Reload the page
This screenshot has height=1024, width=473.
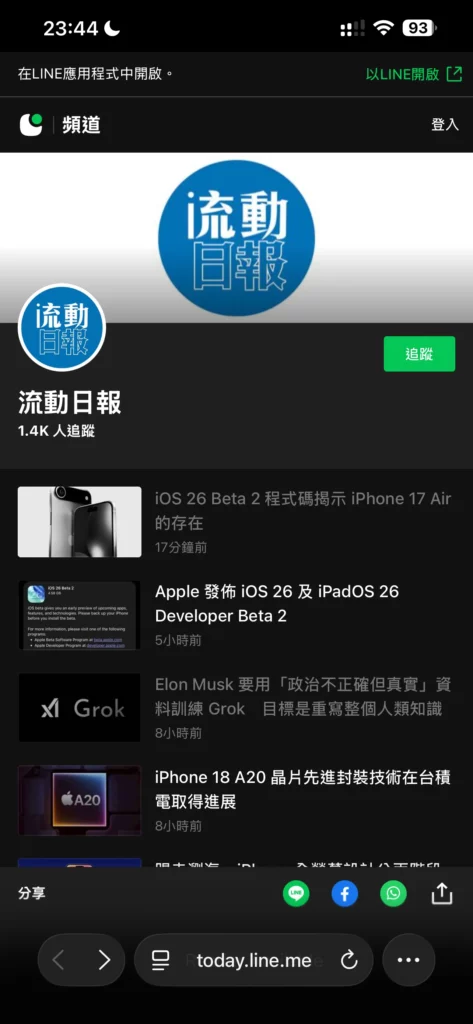349,960
